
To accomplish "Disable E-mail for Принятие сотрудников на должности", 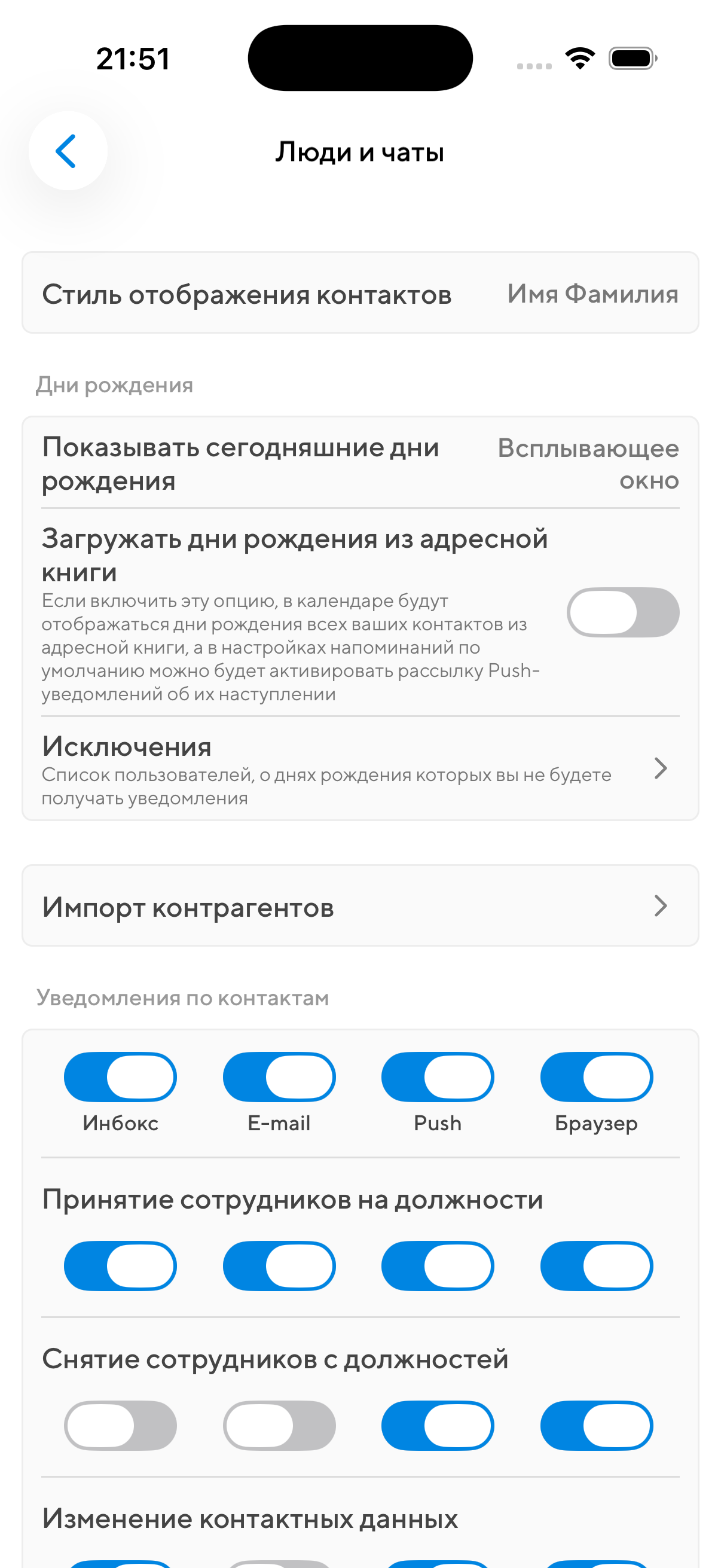I will pyautogui.click(x=279, y=1266).
